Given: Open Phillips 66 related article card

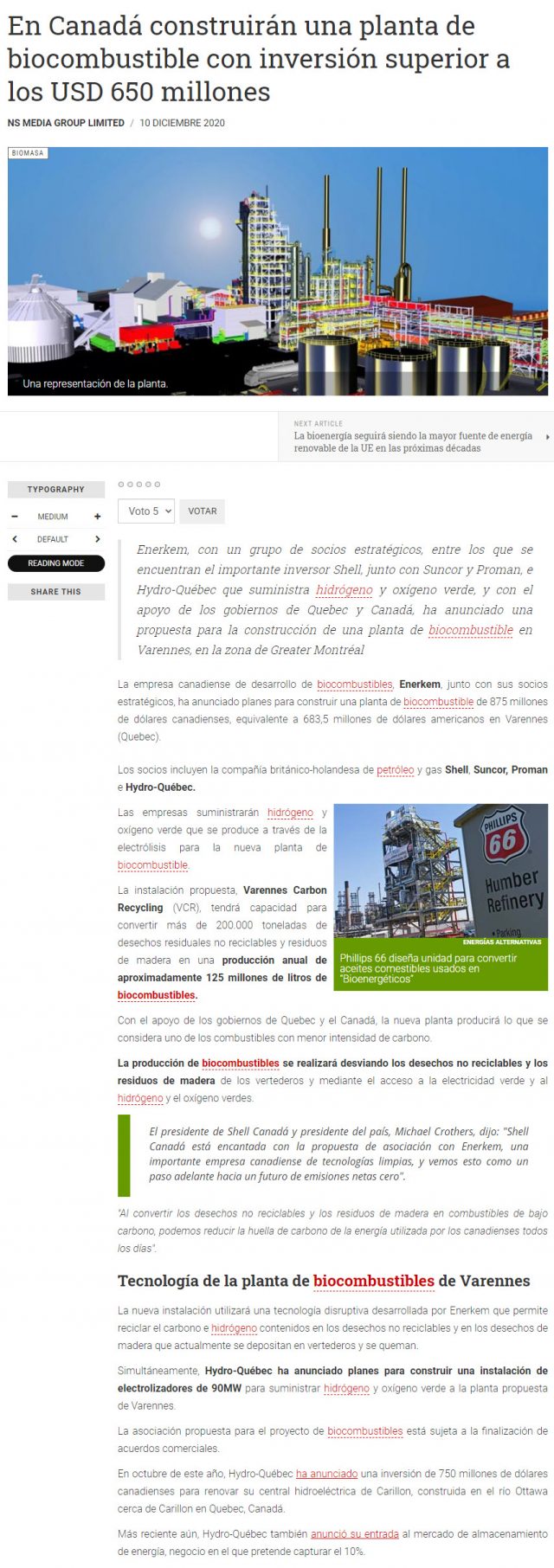Looking at the screenshot, I should [x=441, y=897].
